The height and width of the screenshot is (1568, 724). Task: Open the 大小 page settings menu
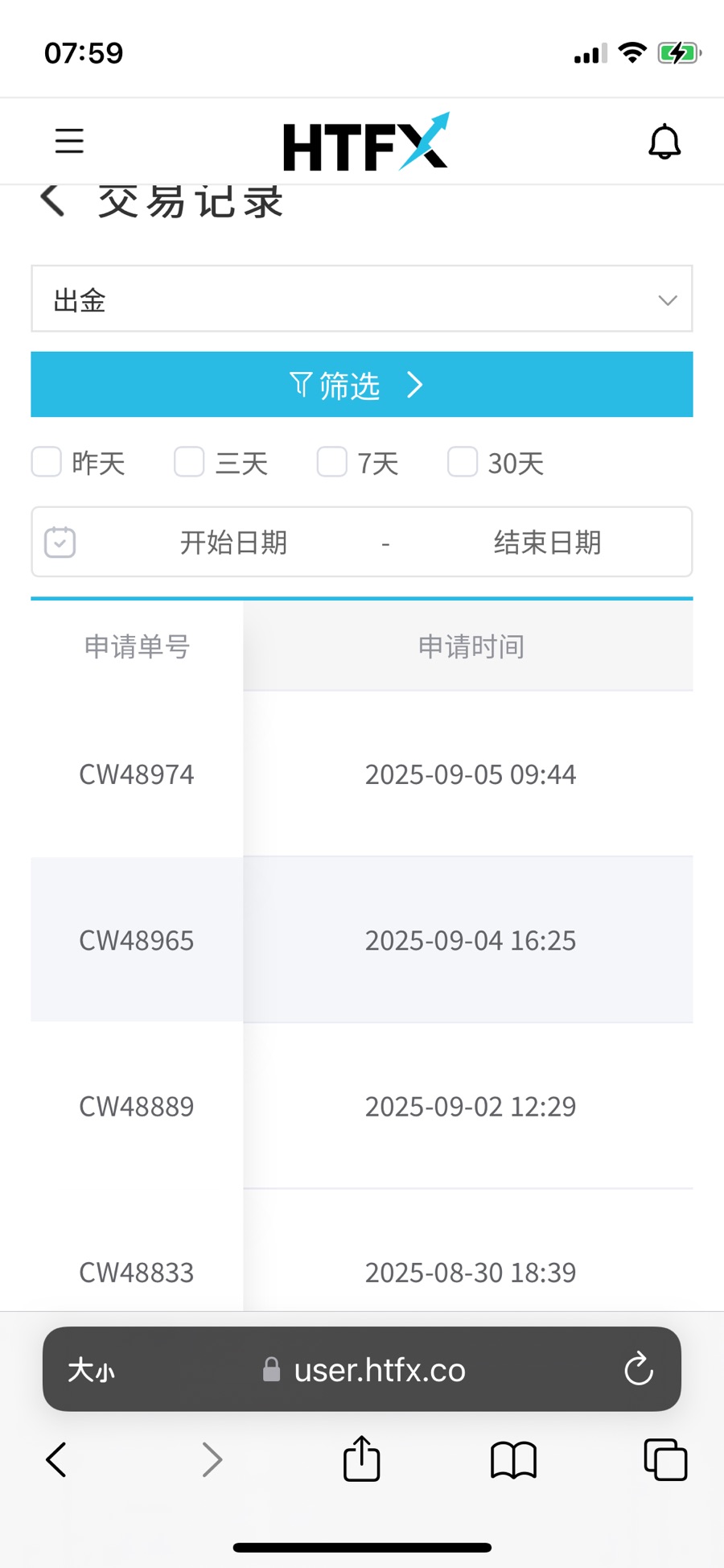tap(91, 1369)
